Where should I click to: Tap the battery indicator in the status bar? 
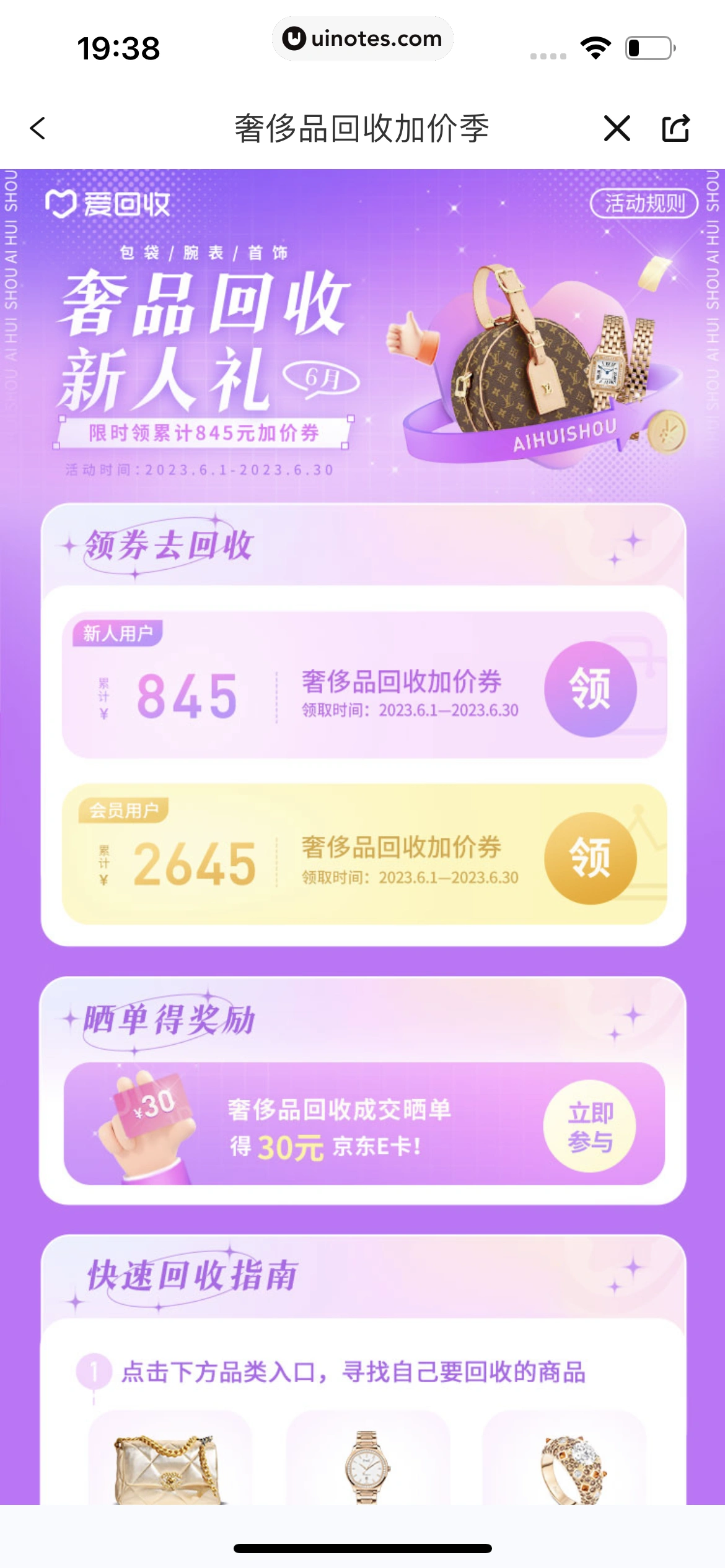click(647, 46)
